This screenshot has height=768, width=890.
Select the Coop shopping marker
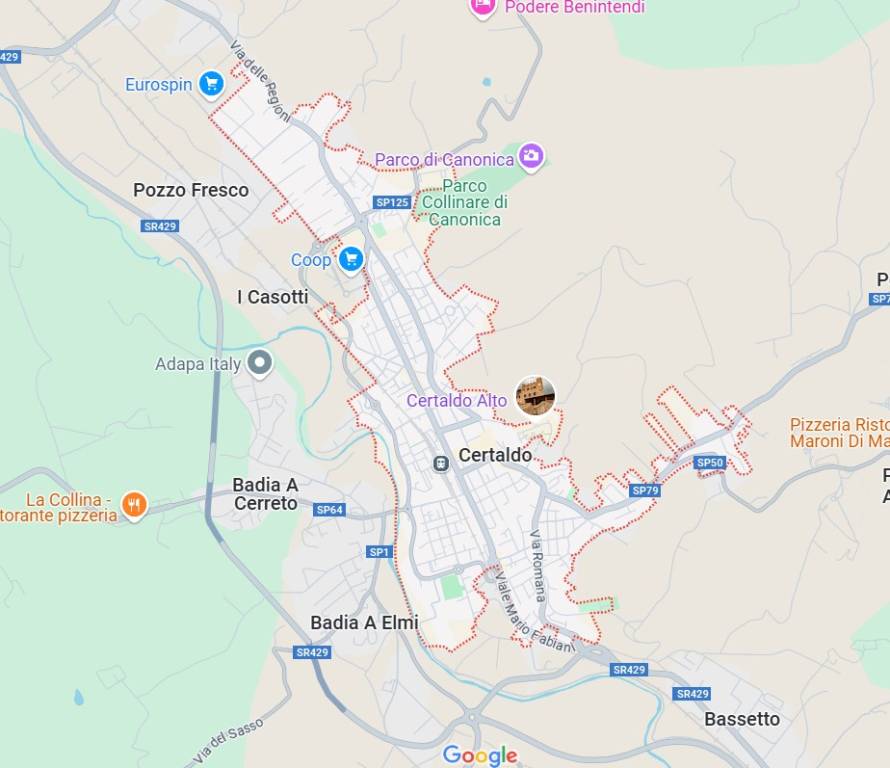[350, 260]
